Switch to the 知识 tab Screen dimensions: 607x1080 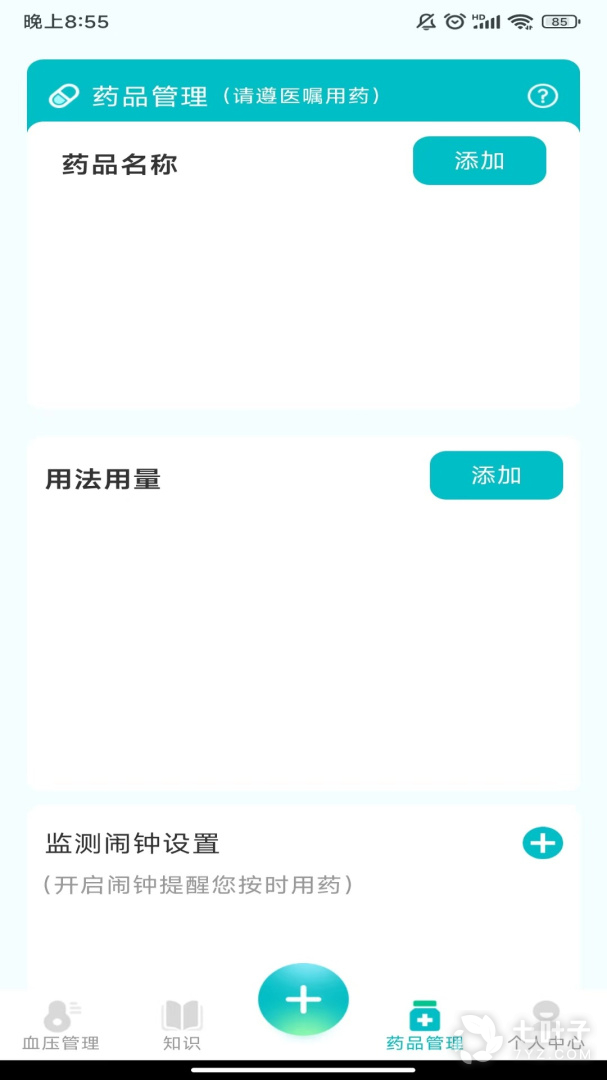pyautogui.click(x=182, y=1026)
